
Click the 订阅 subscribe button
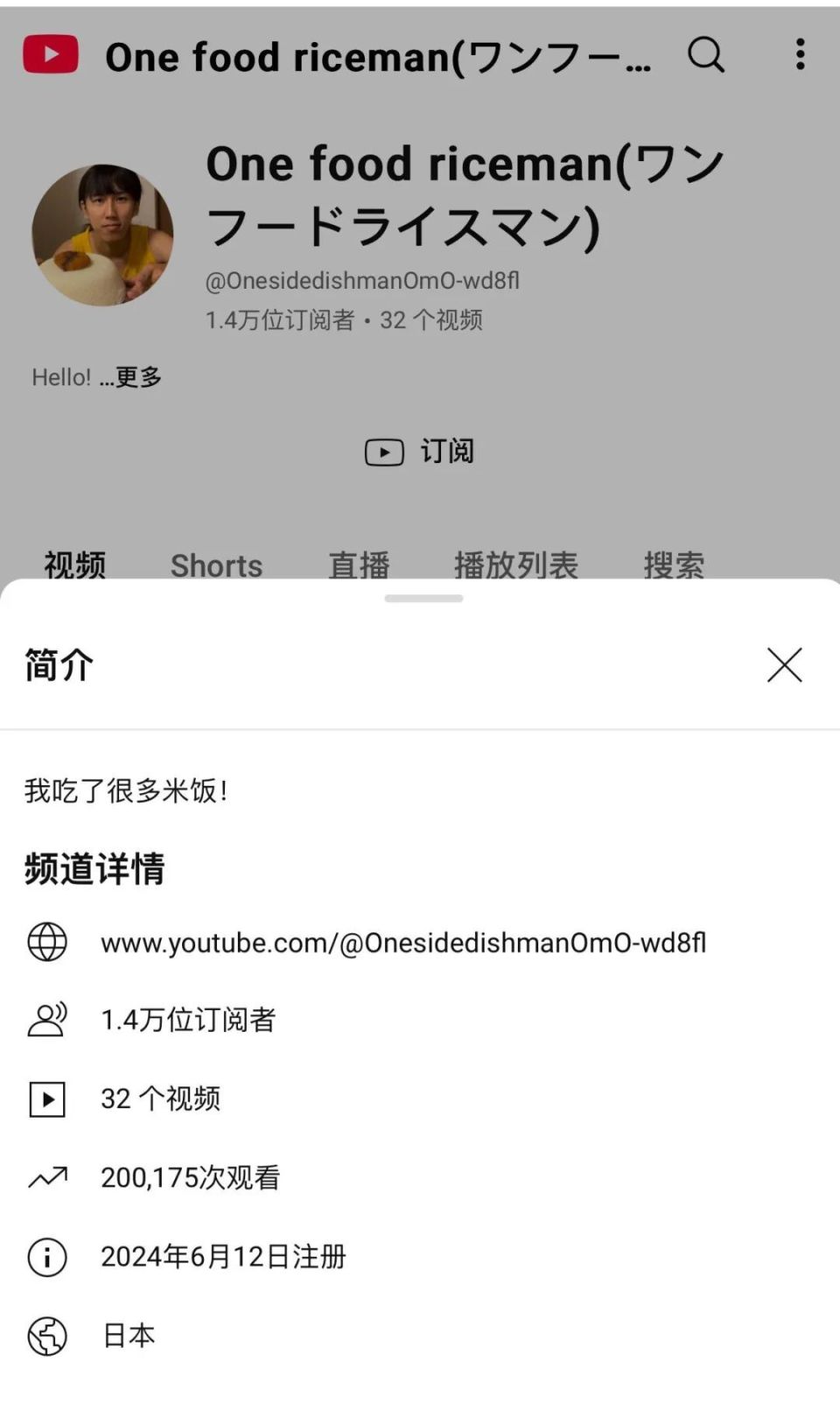coord(419,452)
